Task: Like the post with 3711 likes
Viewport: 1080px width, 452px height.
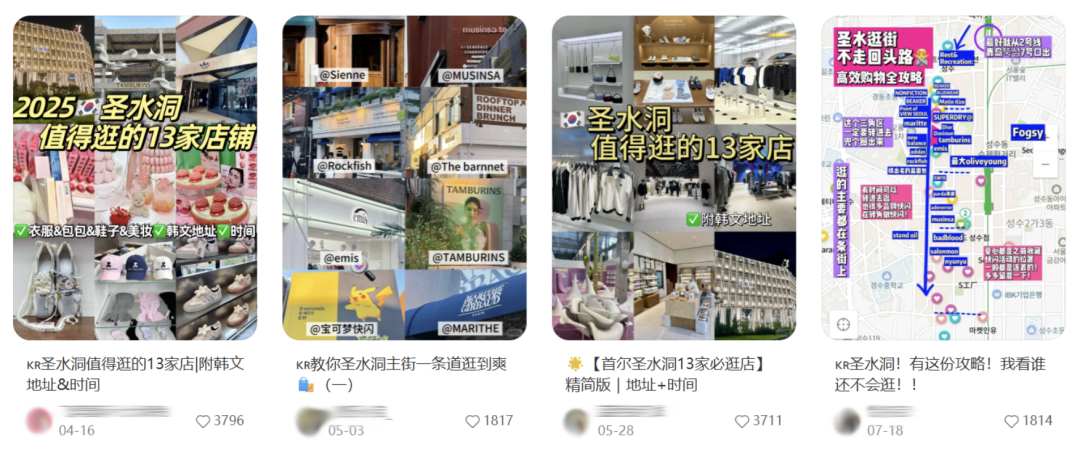Action: [x=742, y=421]
